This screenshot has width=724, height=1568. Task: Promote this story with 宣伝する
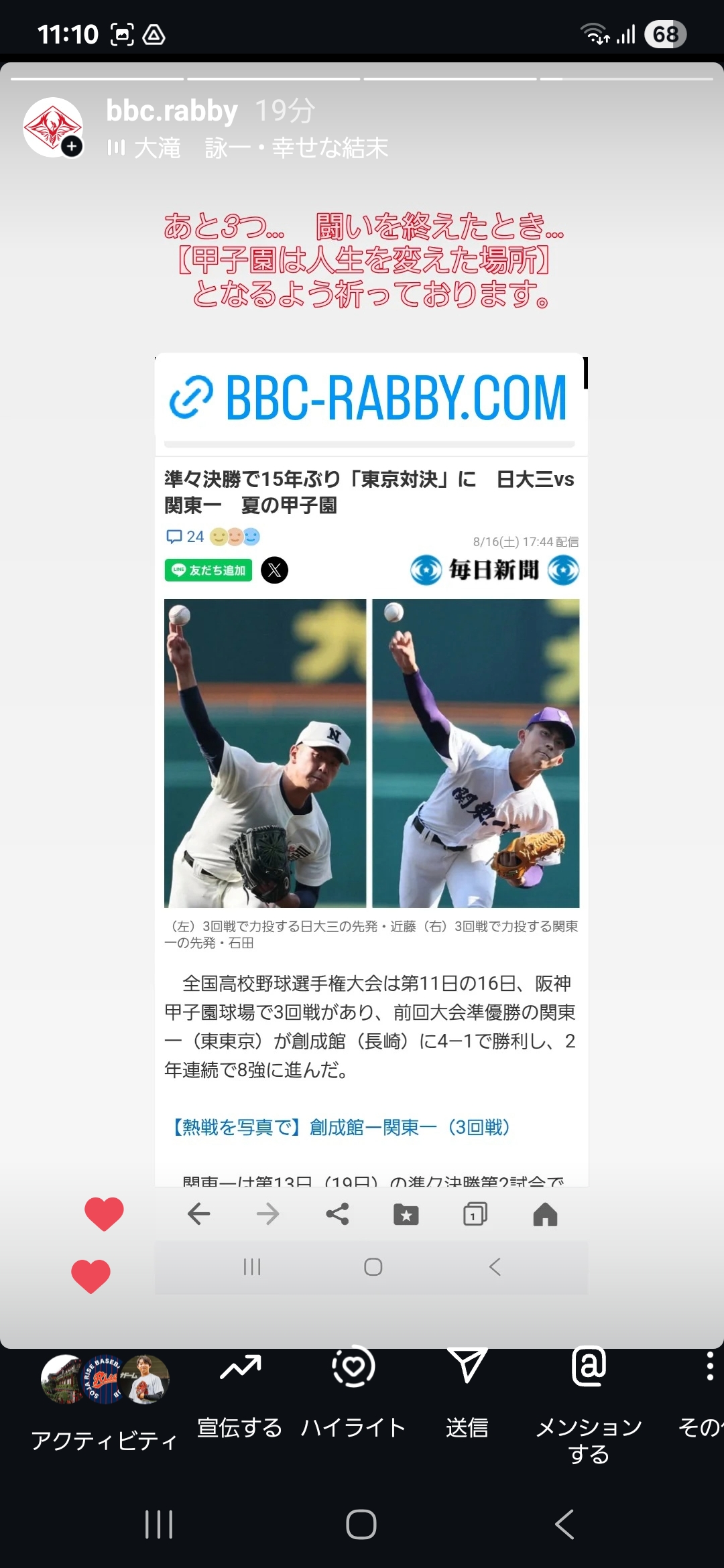click(240, 1397)
